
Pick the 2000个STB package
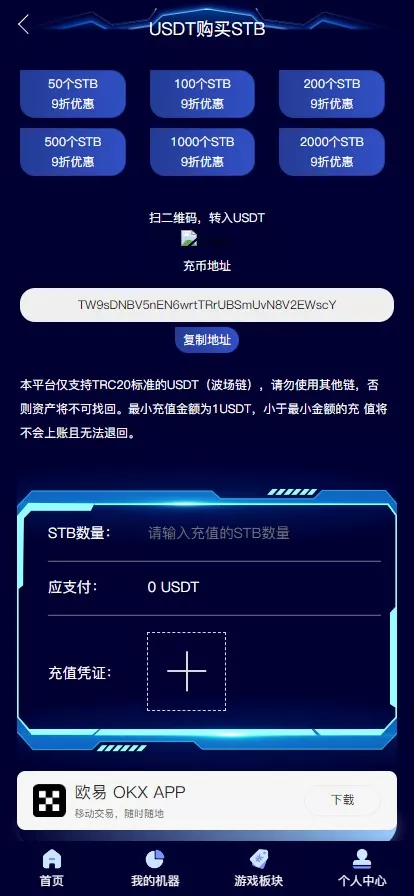click(x=332, y=151)
